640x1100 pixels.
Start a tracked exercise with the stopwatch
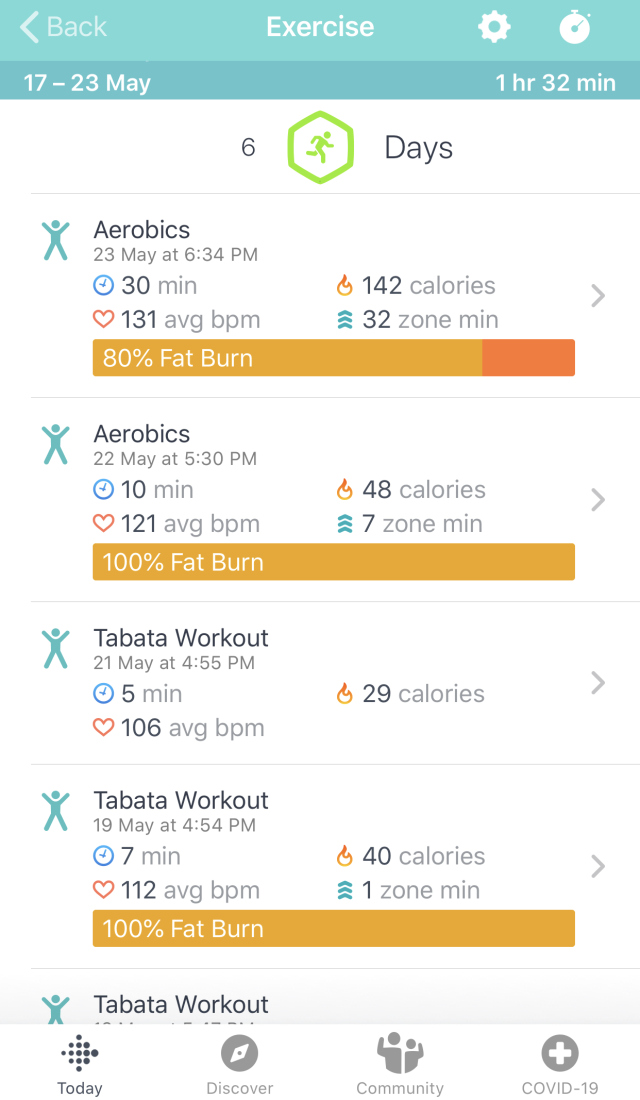click(575, 27)
